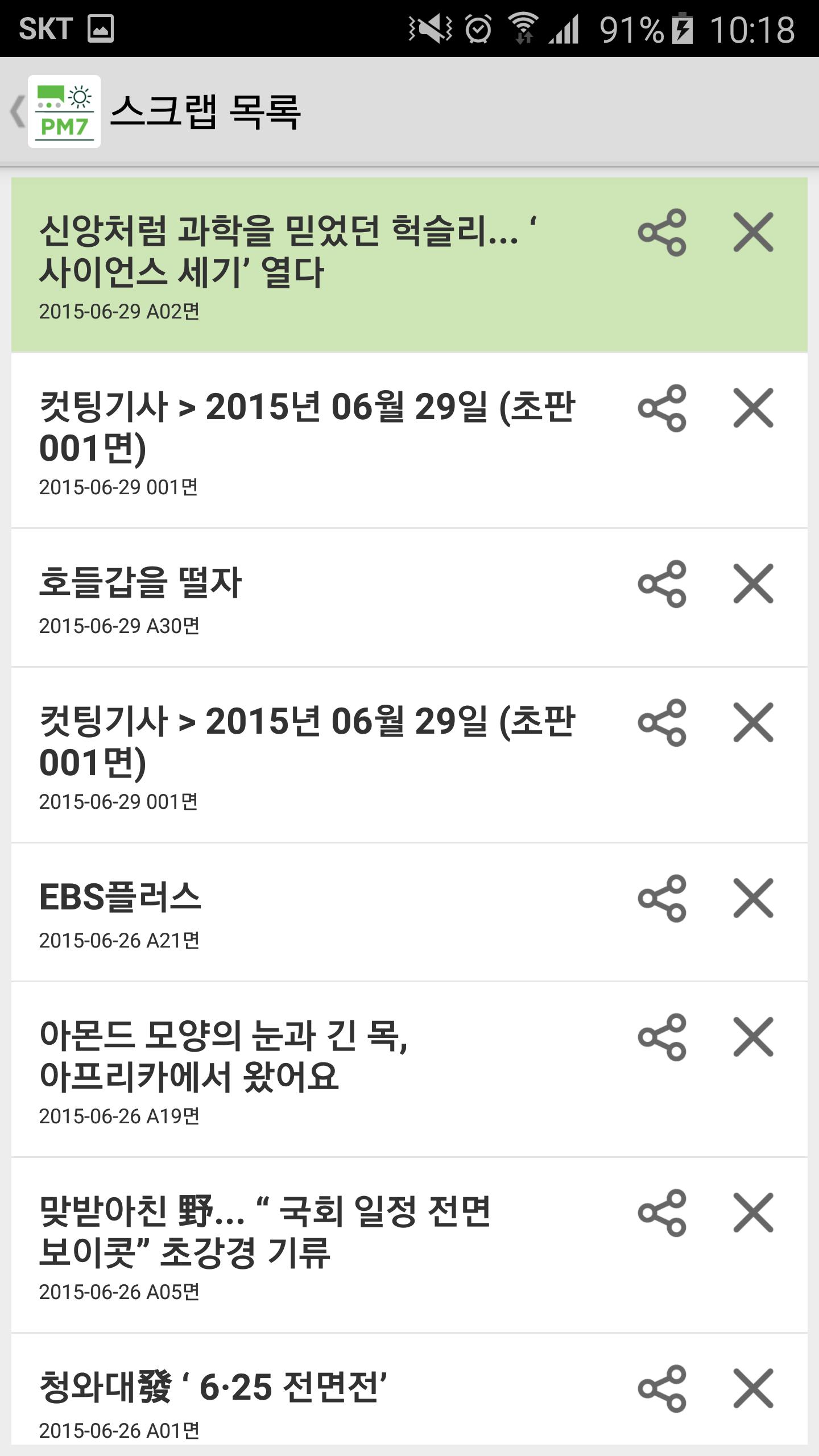Remove the 맞받아친 野 article from scraps
Viewport: 819px width, 1456px height.
point(753,1213)
